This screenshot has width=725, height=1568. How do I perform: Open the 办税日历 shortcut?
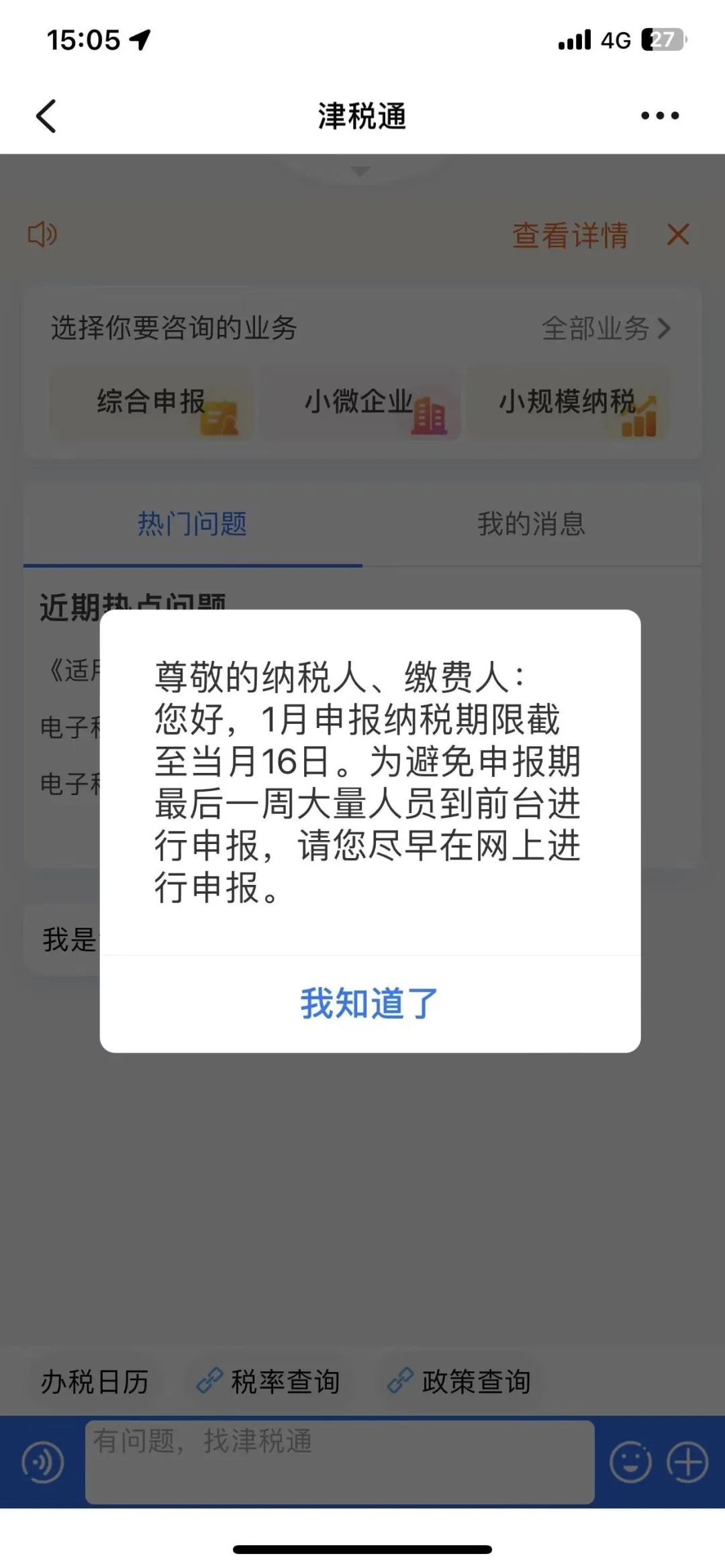point(95,1382)
